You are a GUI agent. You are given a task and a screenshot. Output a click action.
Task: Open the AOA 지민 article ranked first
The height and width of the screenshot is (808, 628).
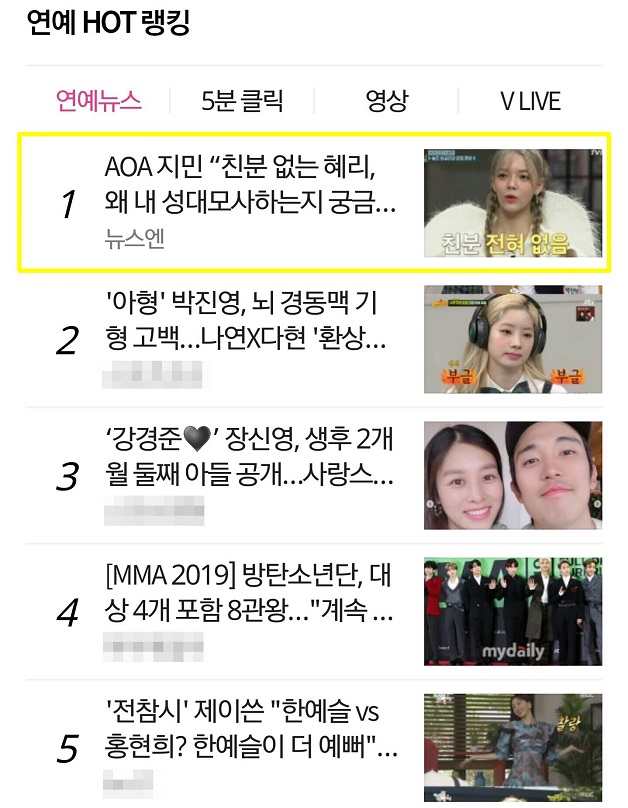(x=251, y=183)
